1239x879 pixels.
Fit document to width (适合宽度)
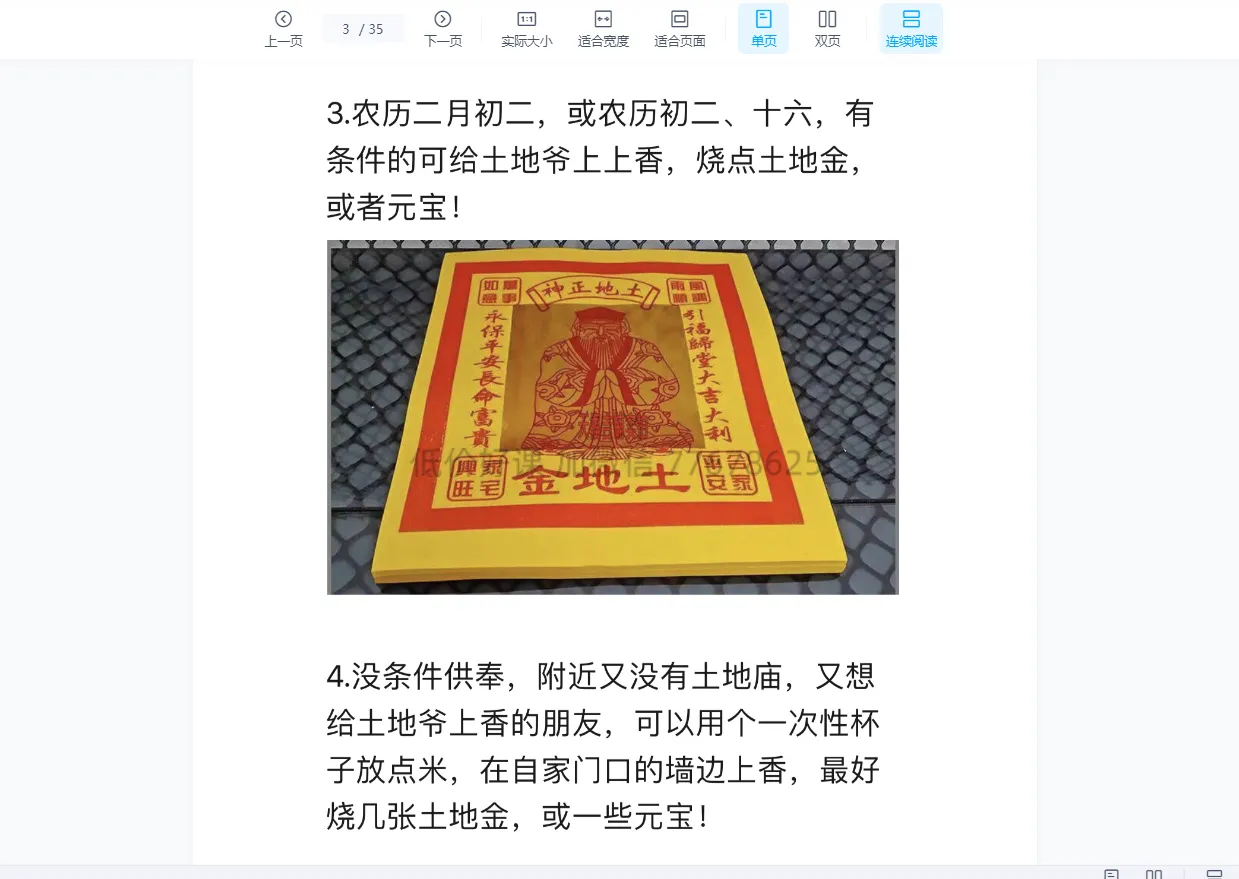coord(603,28)
